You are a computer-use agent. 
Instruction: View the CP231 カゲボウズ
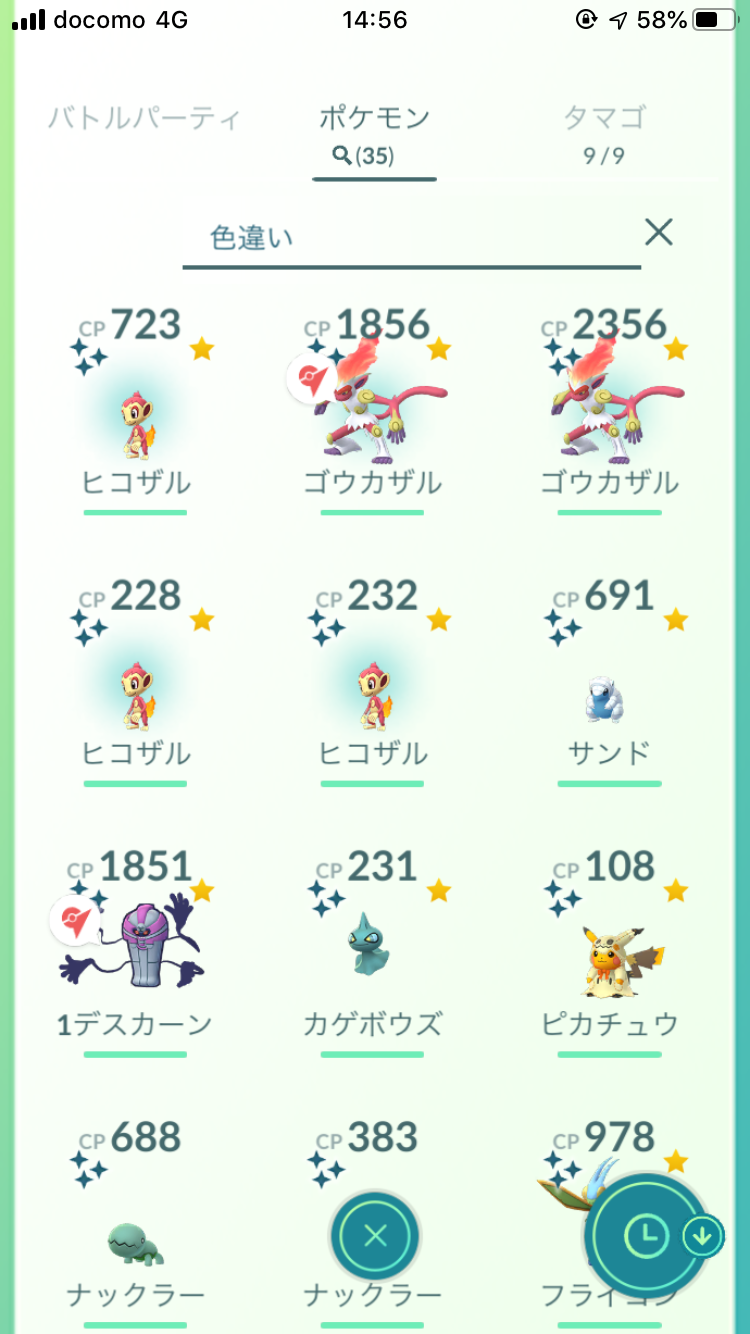point(372,952)
